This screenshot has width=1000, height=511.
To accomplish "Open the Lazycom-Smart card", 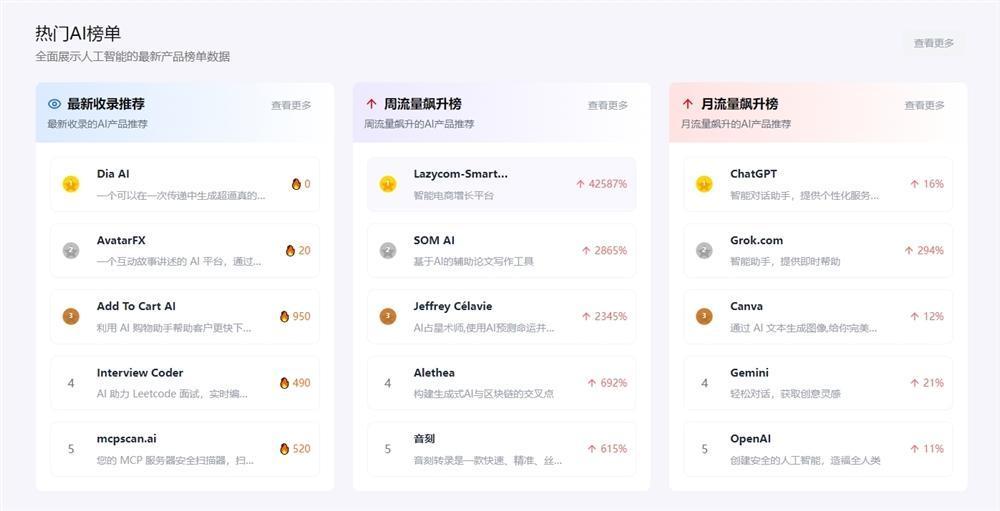I will point(500,184).
